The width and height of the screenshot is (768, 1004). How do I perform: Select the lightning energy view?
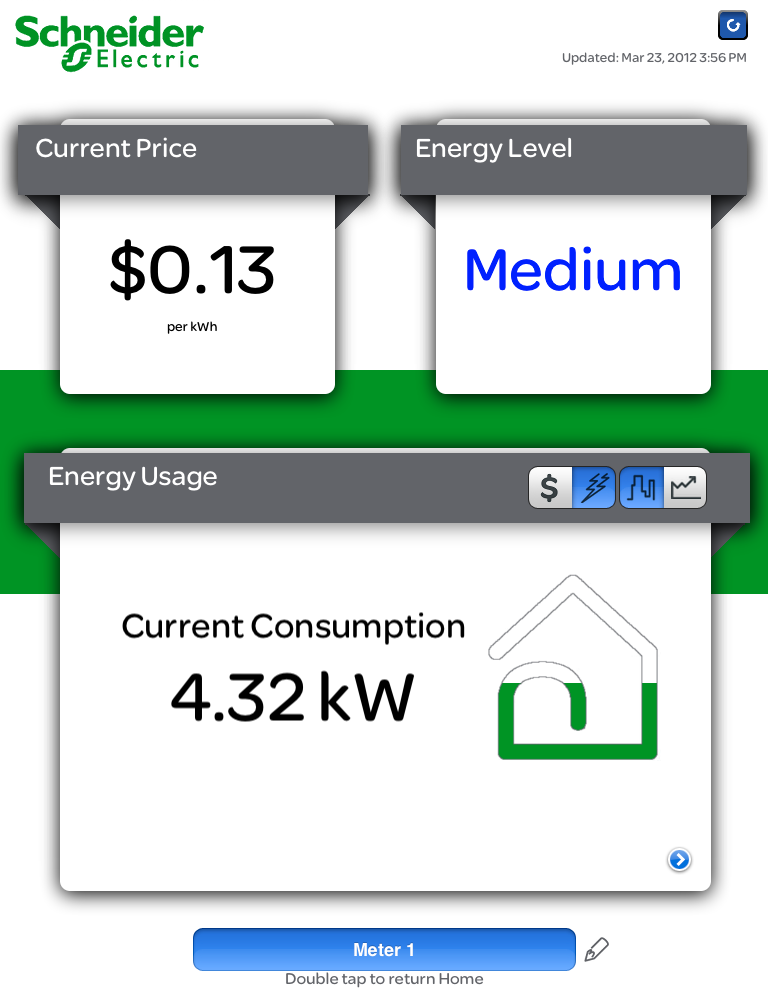click(x=594, y=488)
